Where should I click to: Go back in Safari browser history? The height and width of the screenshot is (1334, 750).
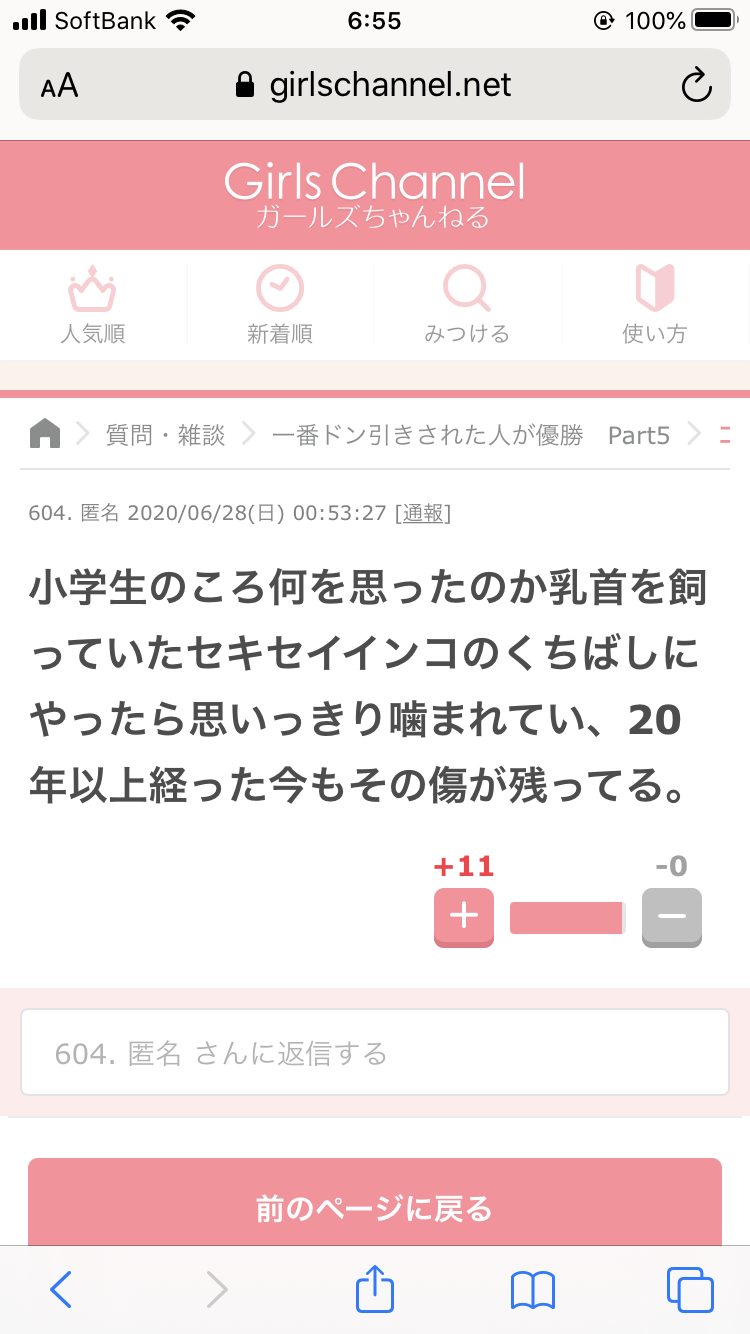(x=61, y=1290)
